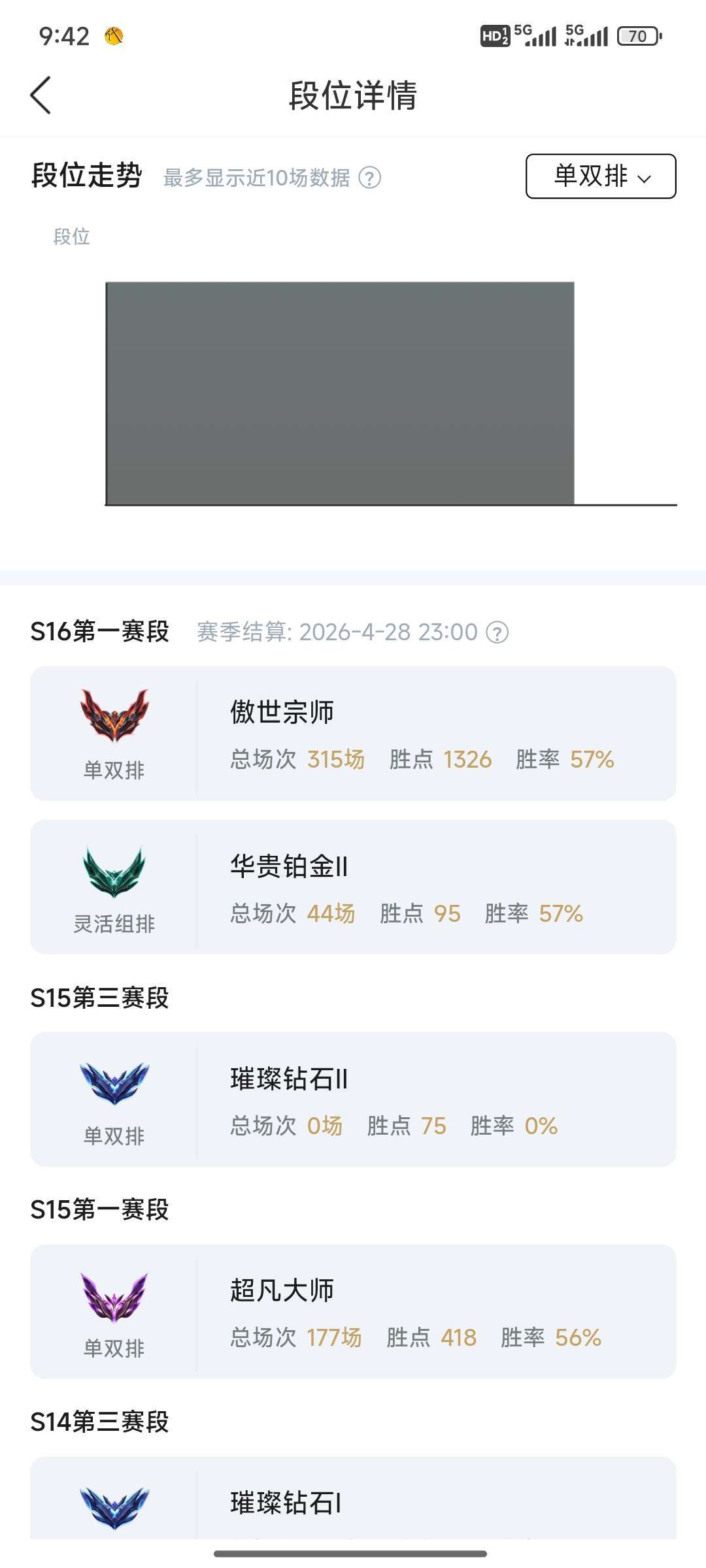Tap the help icon next to 赛季结算 date

click(x=497, y=632)
